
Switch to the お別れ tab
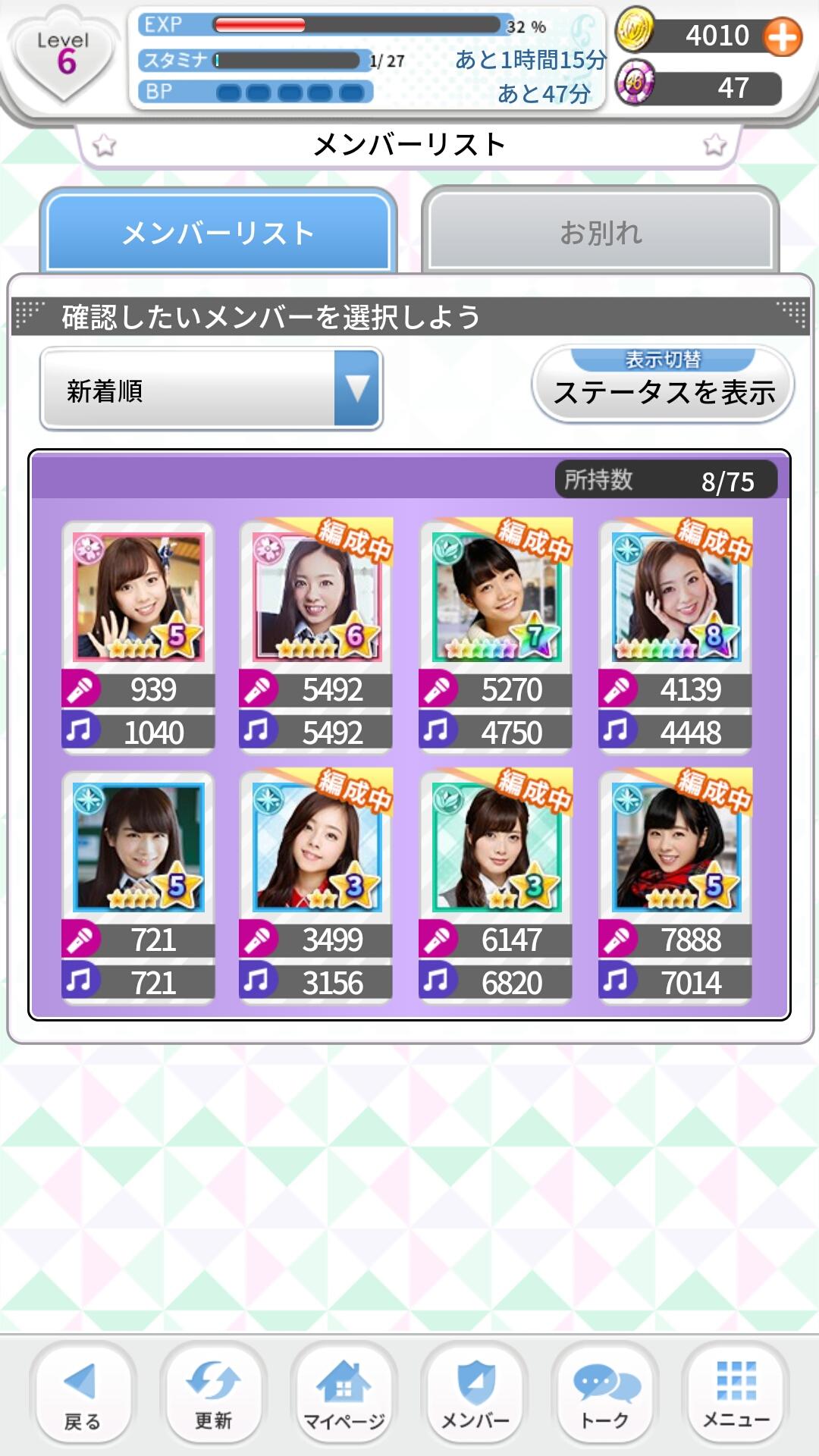tap(601, 232)
